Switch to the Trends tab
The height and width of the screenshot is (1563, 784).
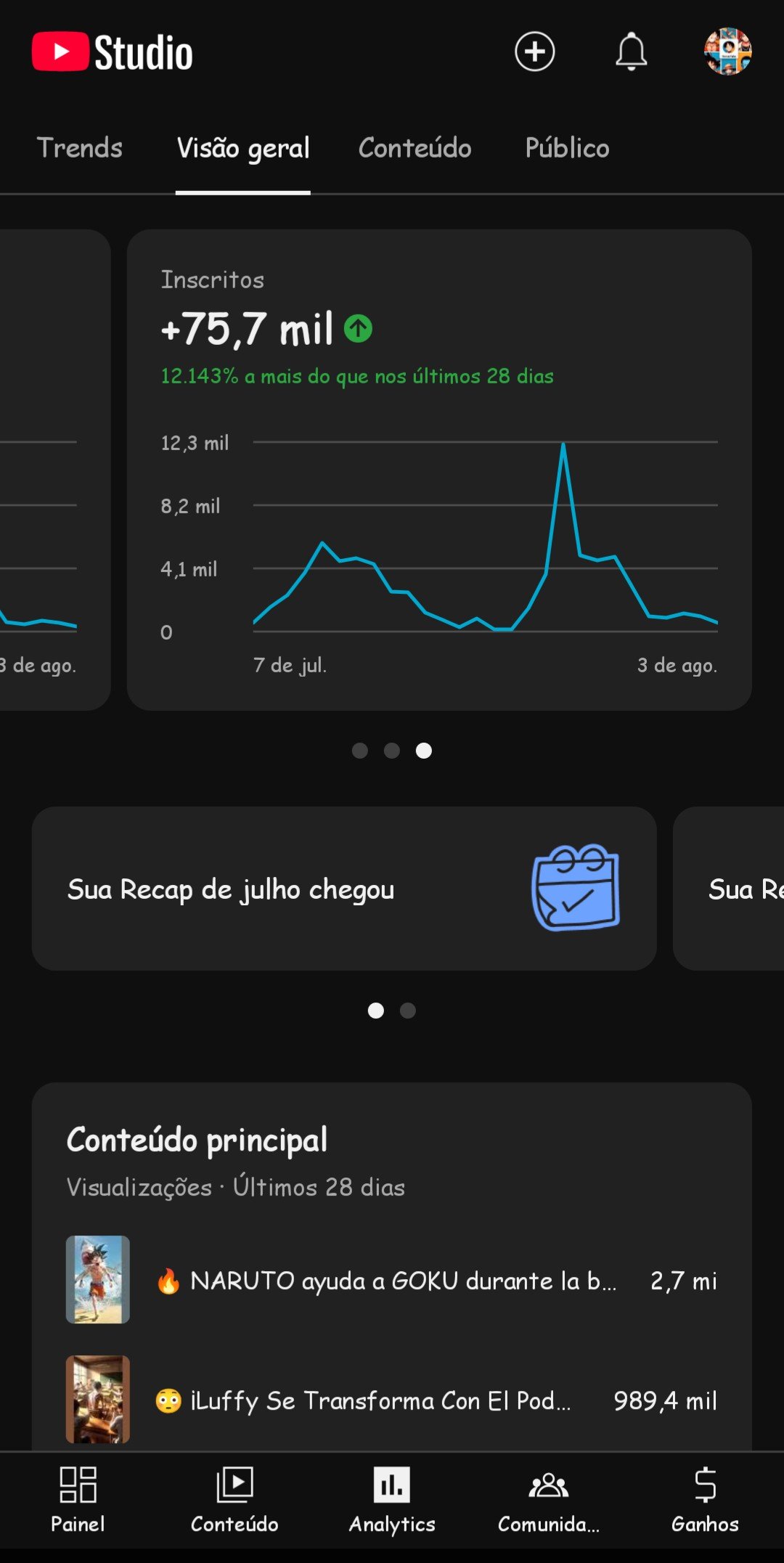coord(80,148)
